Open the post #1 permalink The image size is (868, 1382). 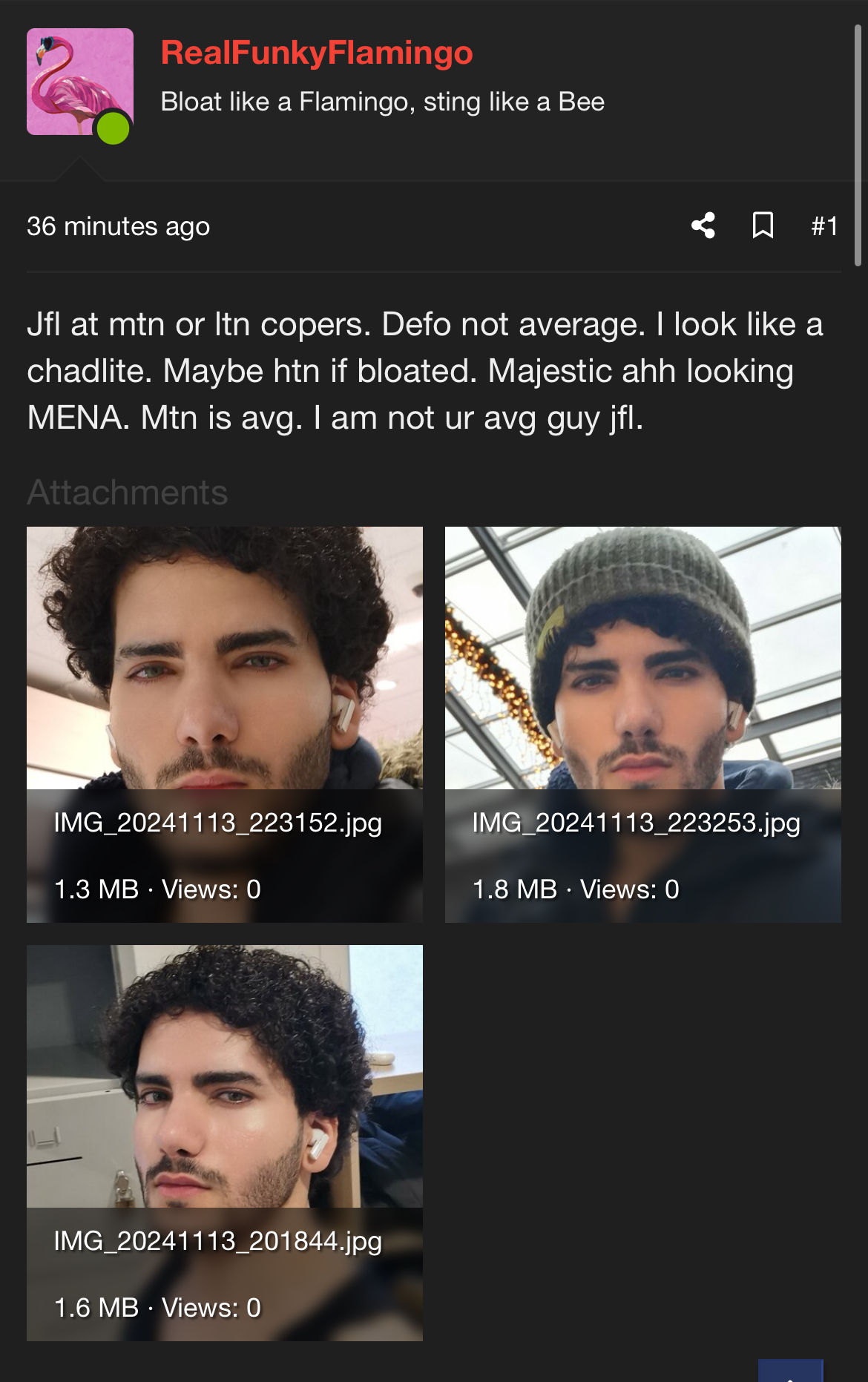coord(824,226)
